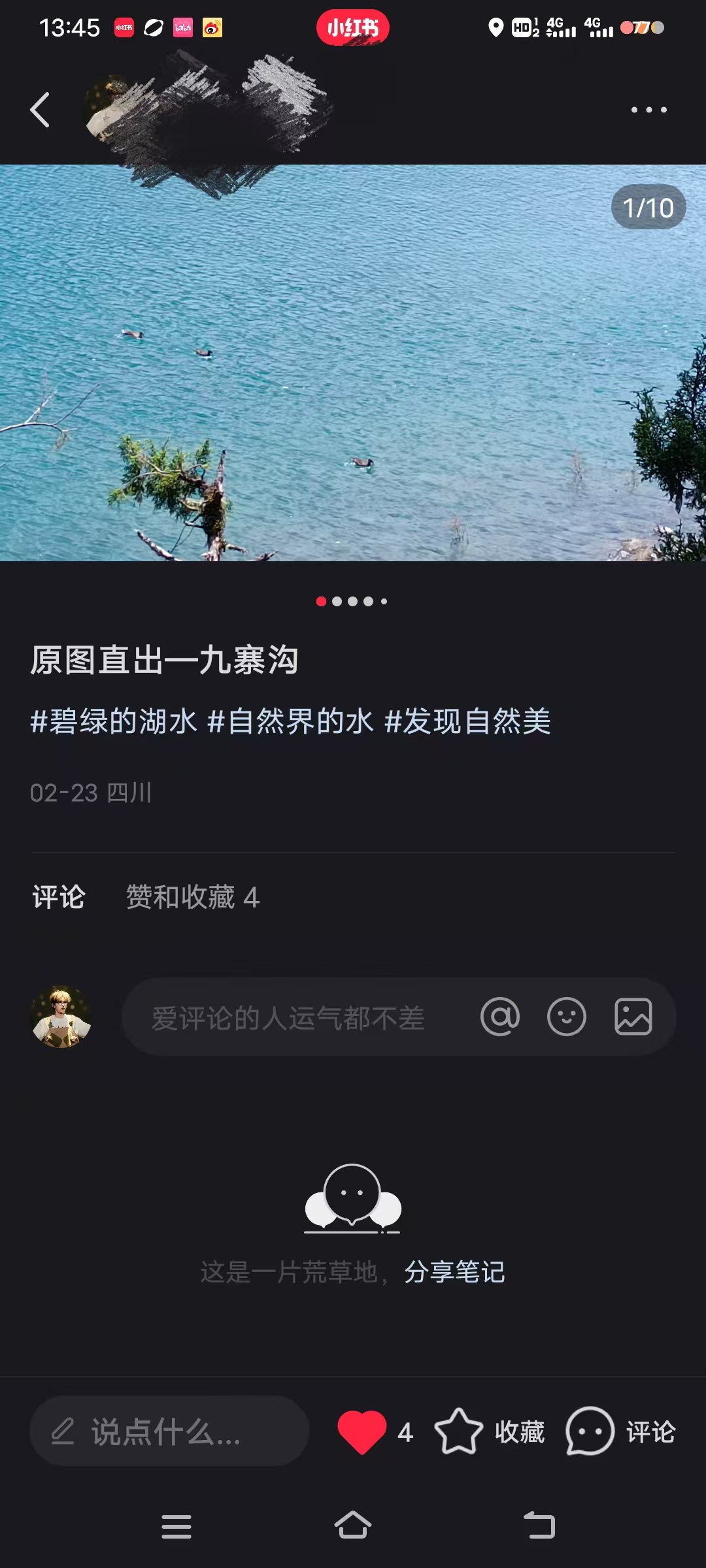Switch to the 评论 tab
Image resolution: width=706 pixels, height=1568 pixels.
[x=59, y=897]
